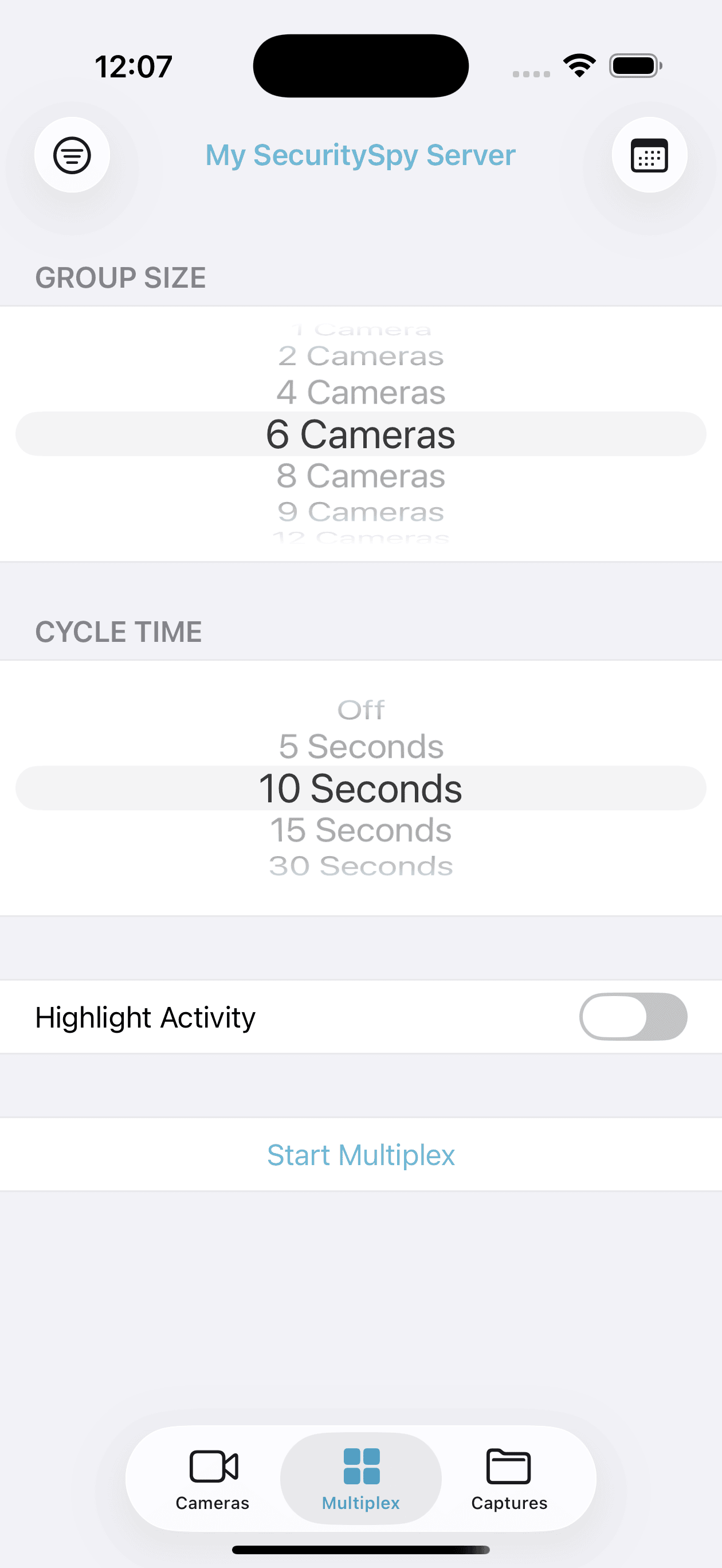The height and width of the screenshot is (1568, 722).
Task: Open the calendar grid icon top-right
Action: tap(648, 155)
